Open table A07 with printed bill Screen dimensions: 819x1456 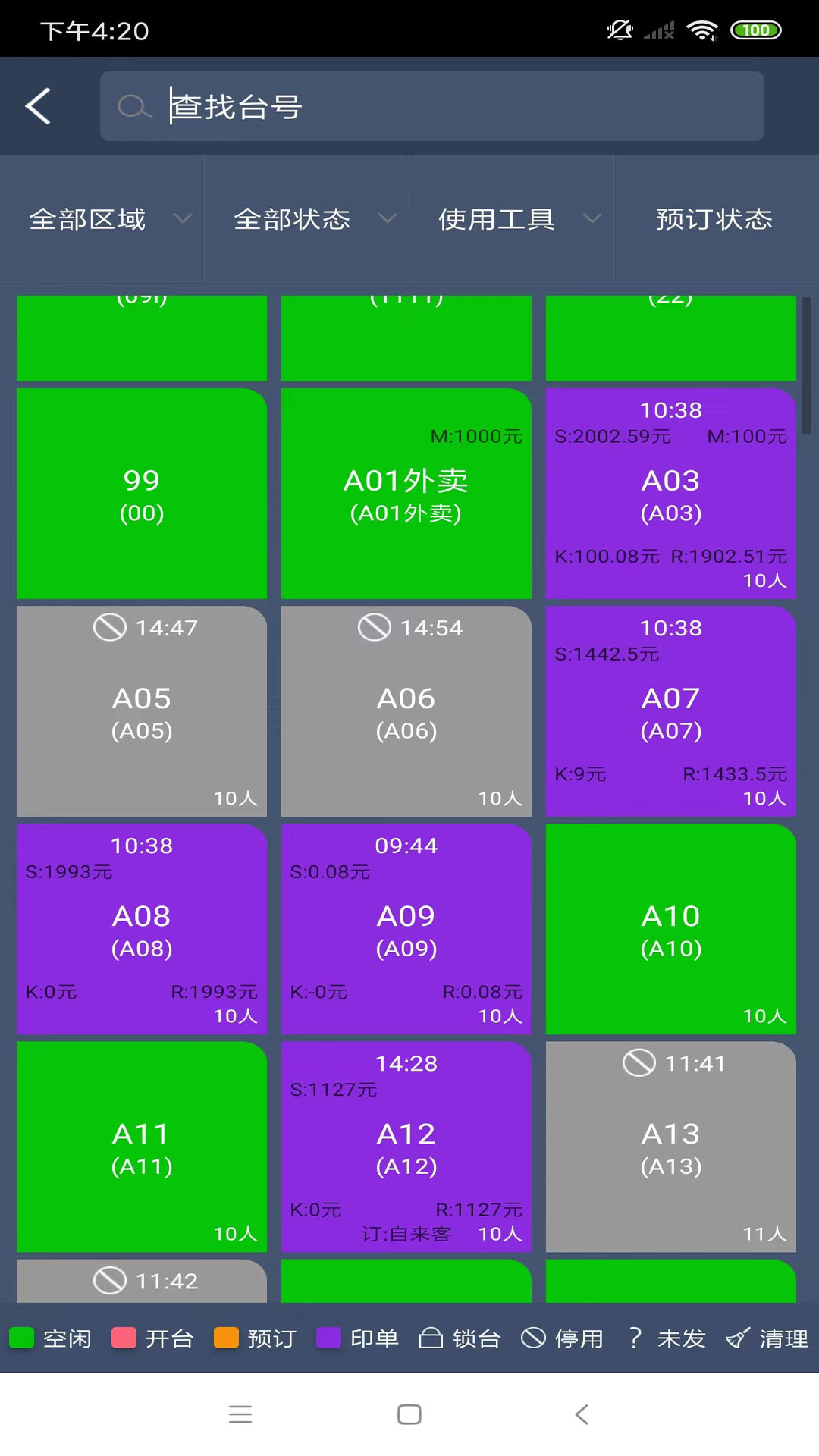(x=671, y=712)
